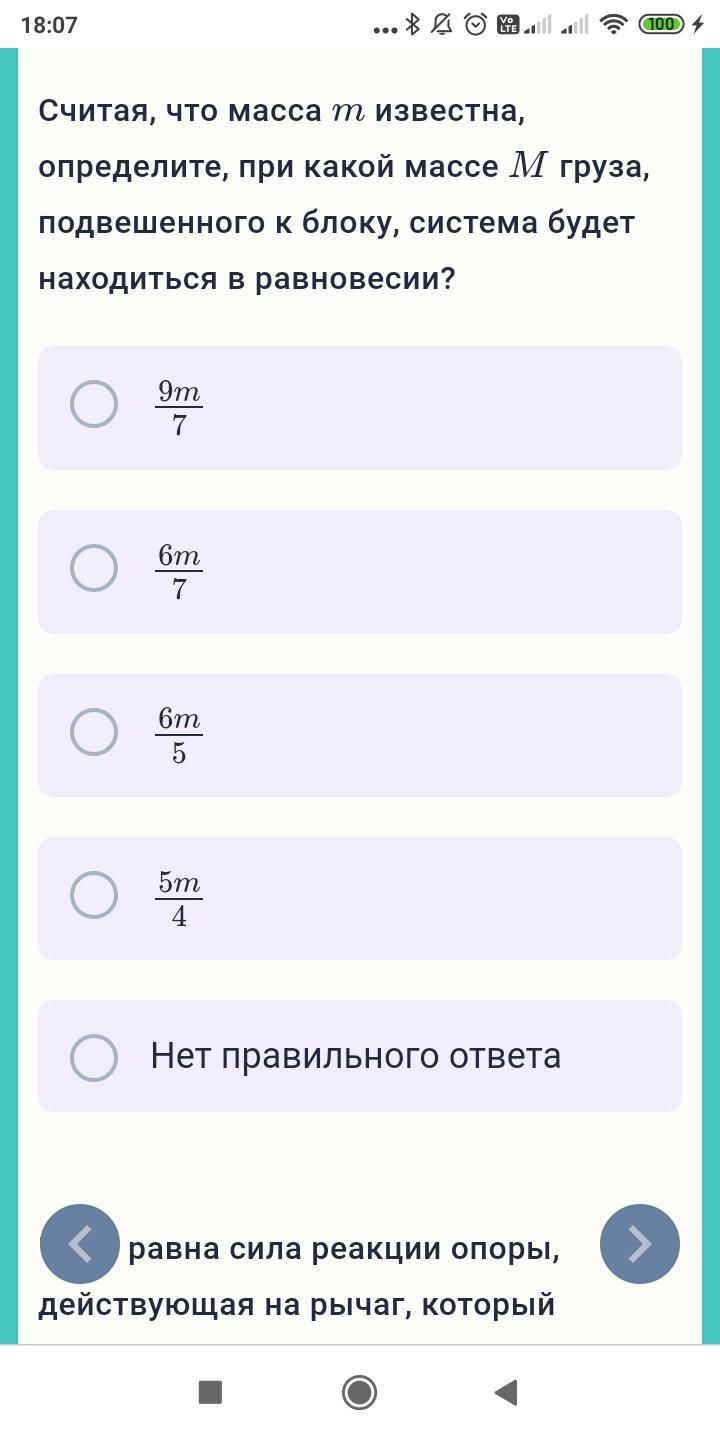This screenshot has width=720, height=1440.
Task: Select the answer 9m/7
Action: coord(94,405)
